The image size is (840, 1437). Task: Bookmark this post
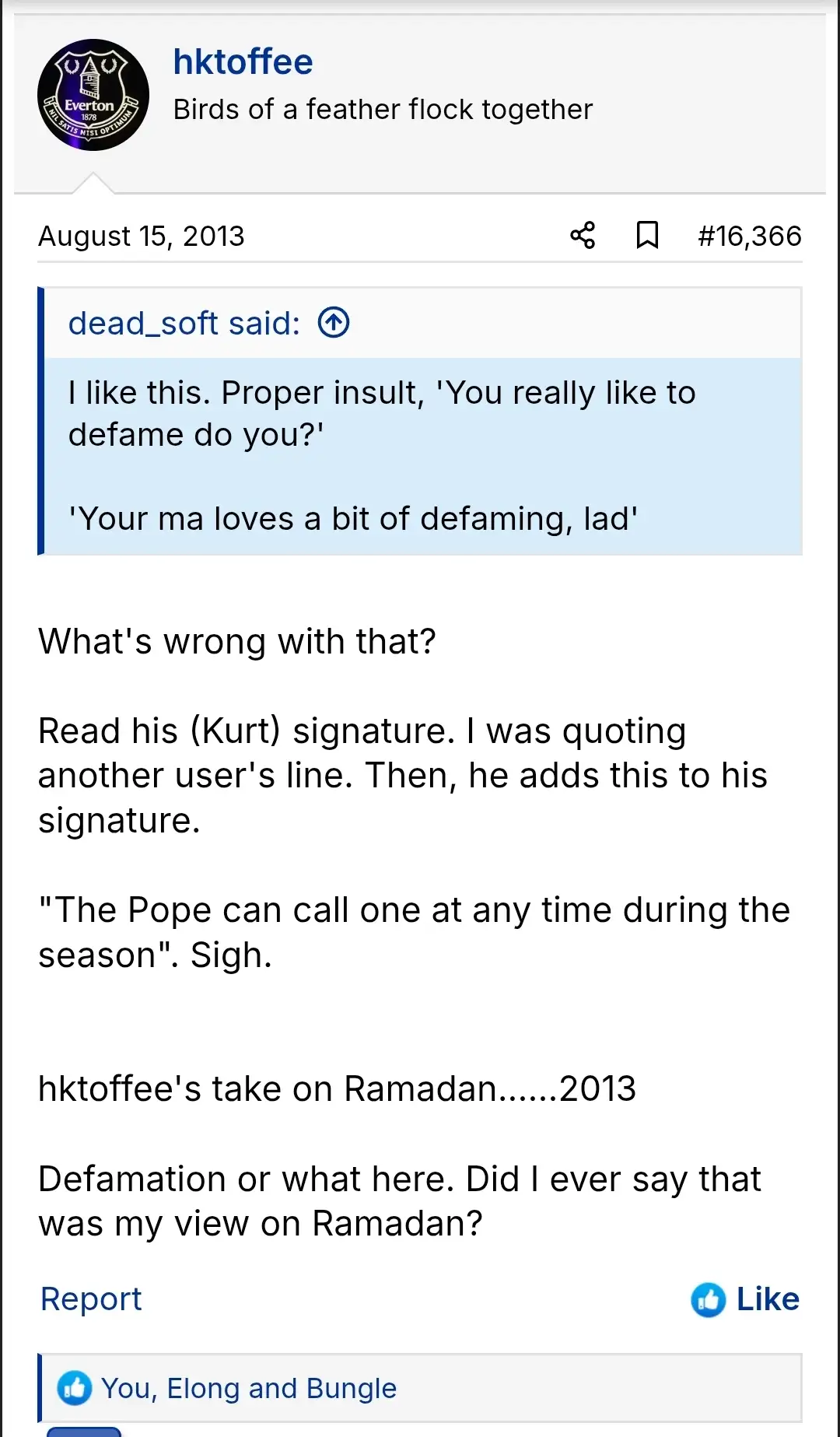pyautogui.click(x=647, y=235)
